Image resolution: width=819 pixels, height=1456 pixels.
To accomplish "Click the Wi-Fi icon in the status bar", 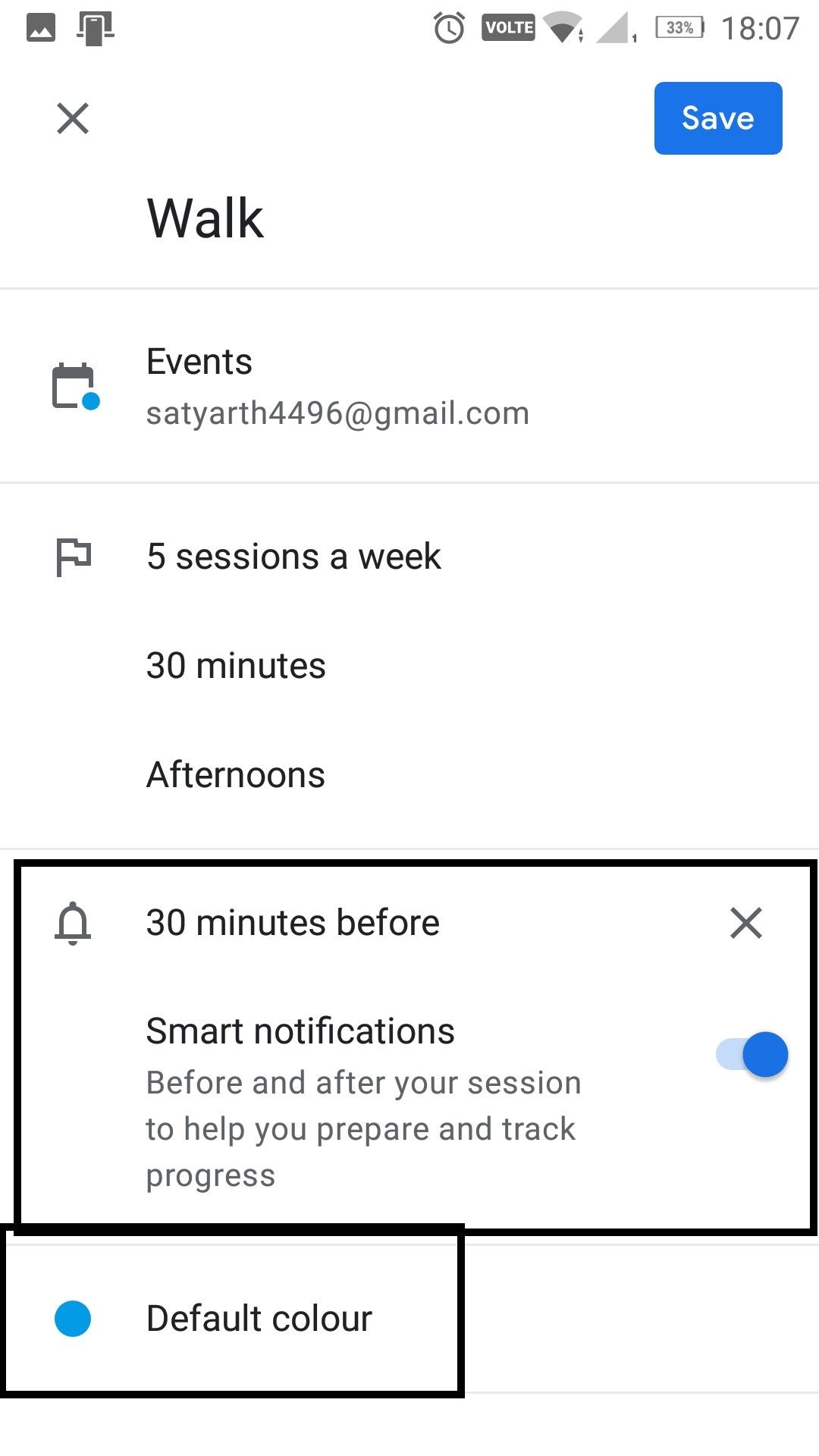I will click(x=563, y=27).
